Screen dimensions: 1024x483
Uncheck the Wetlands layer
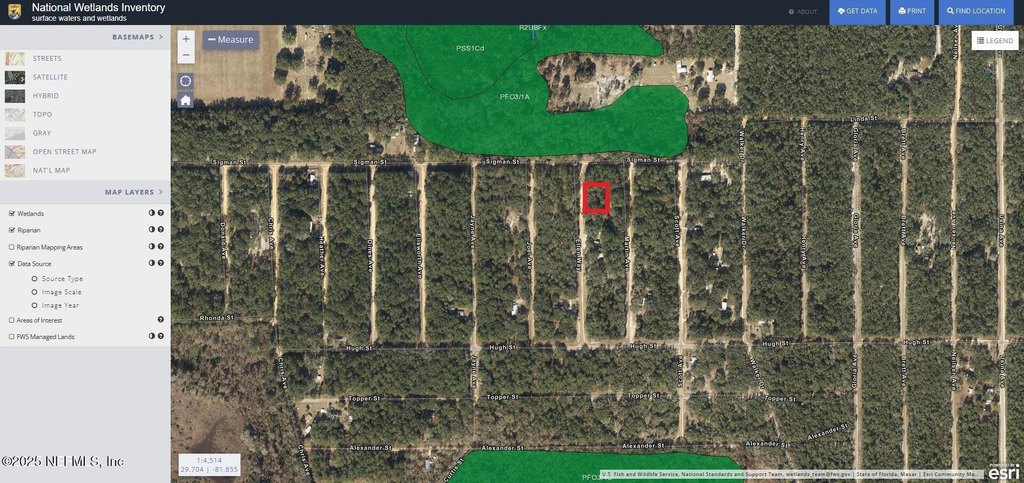[x=12, y=214]
